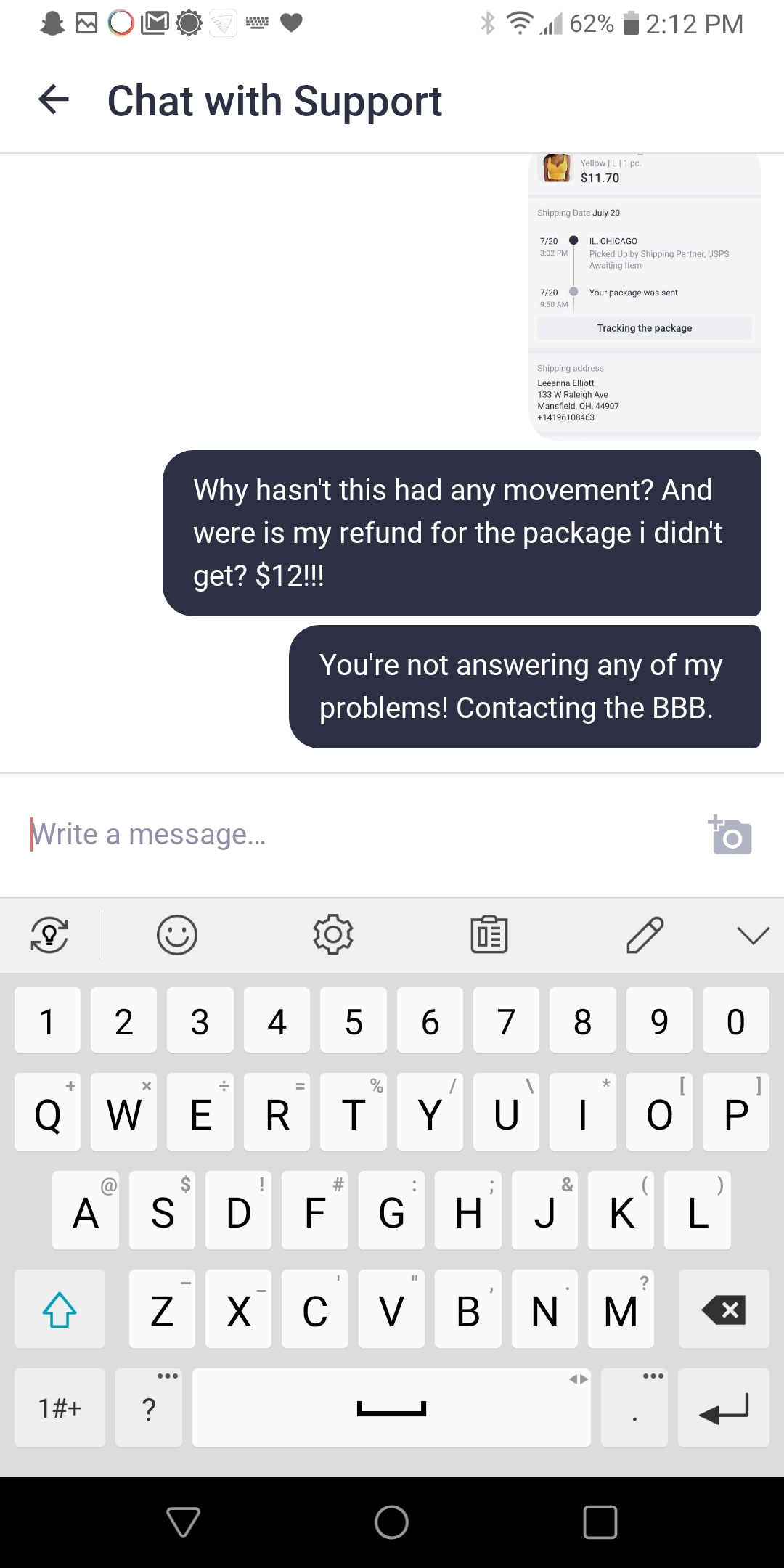Tap the enter key on the keyboard
Screen dimensions: 784x1568
pos(723,1408)
